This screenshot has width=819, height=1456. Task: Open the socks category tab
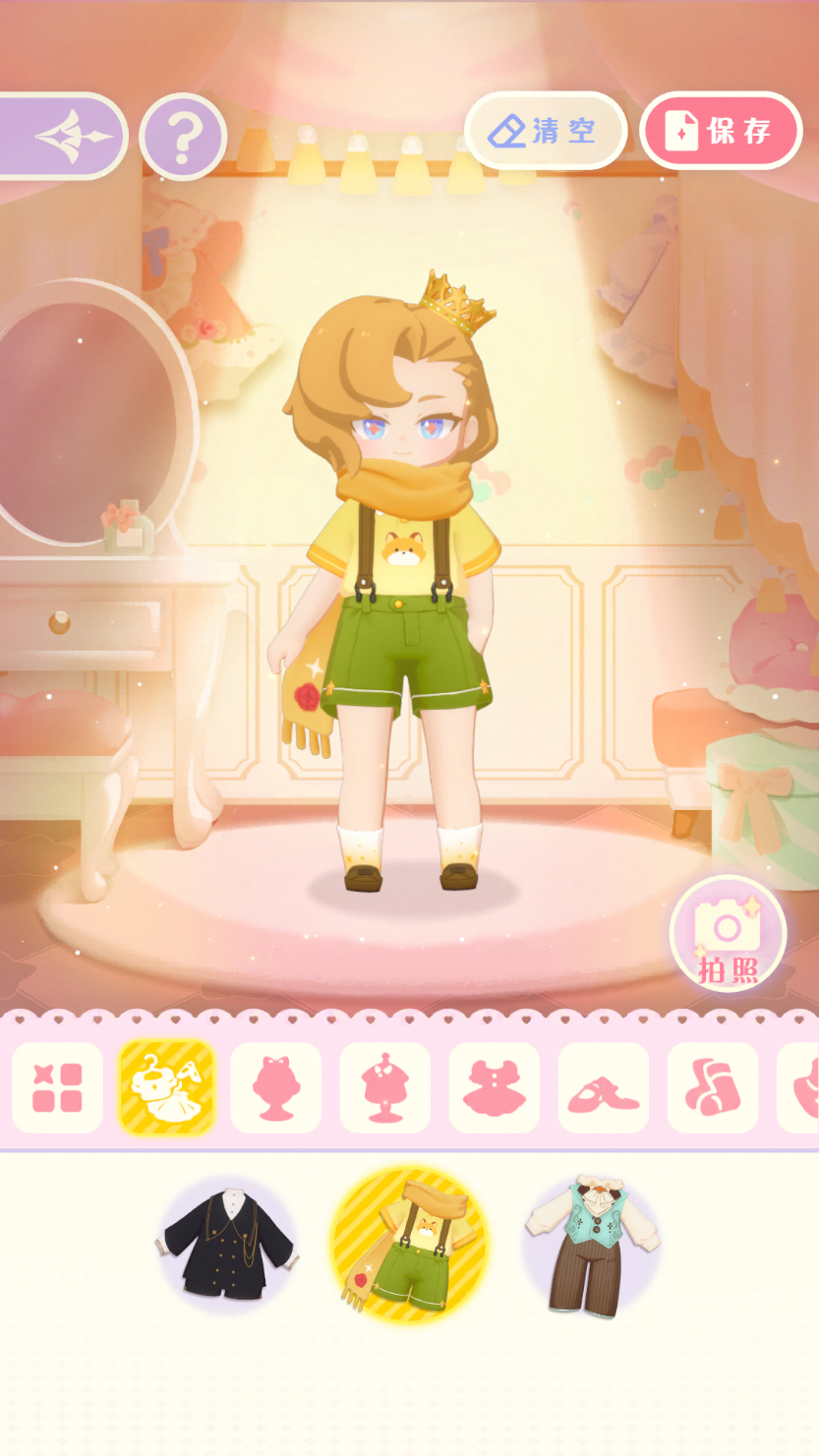(713, 1087)
